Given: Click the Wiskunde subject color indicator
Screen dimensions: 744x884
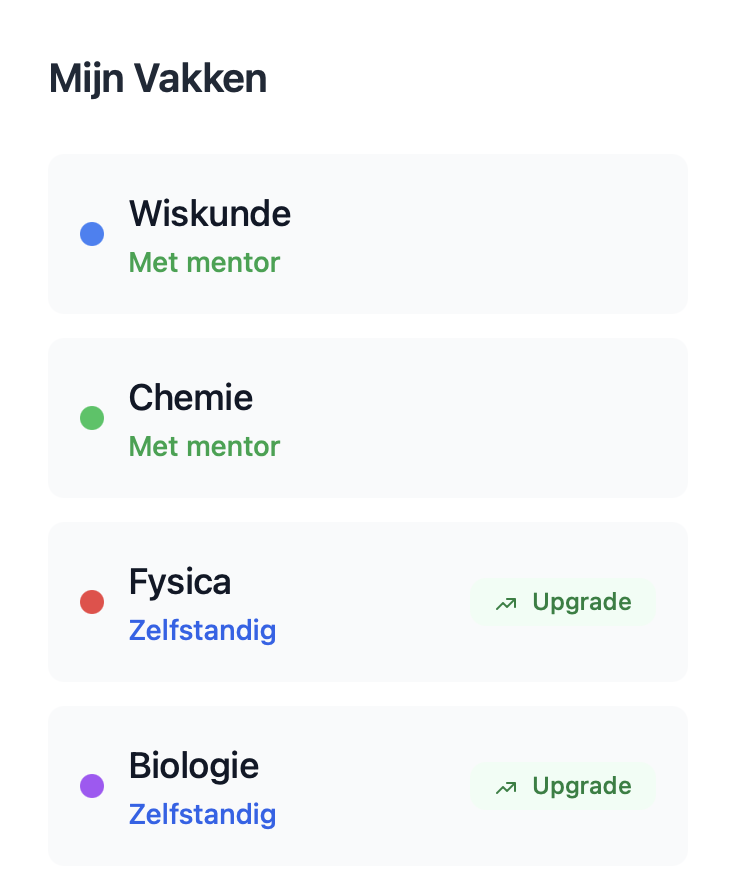Looking at the screenshot, I should click(x=92, y=233).
